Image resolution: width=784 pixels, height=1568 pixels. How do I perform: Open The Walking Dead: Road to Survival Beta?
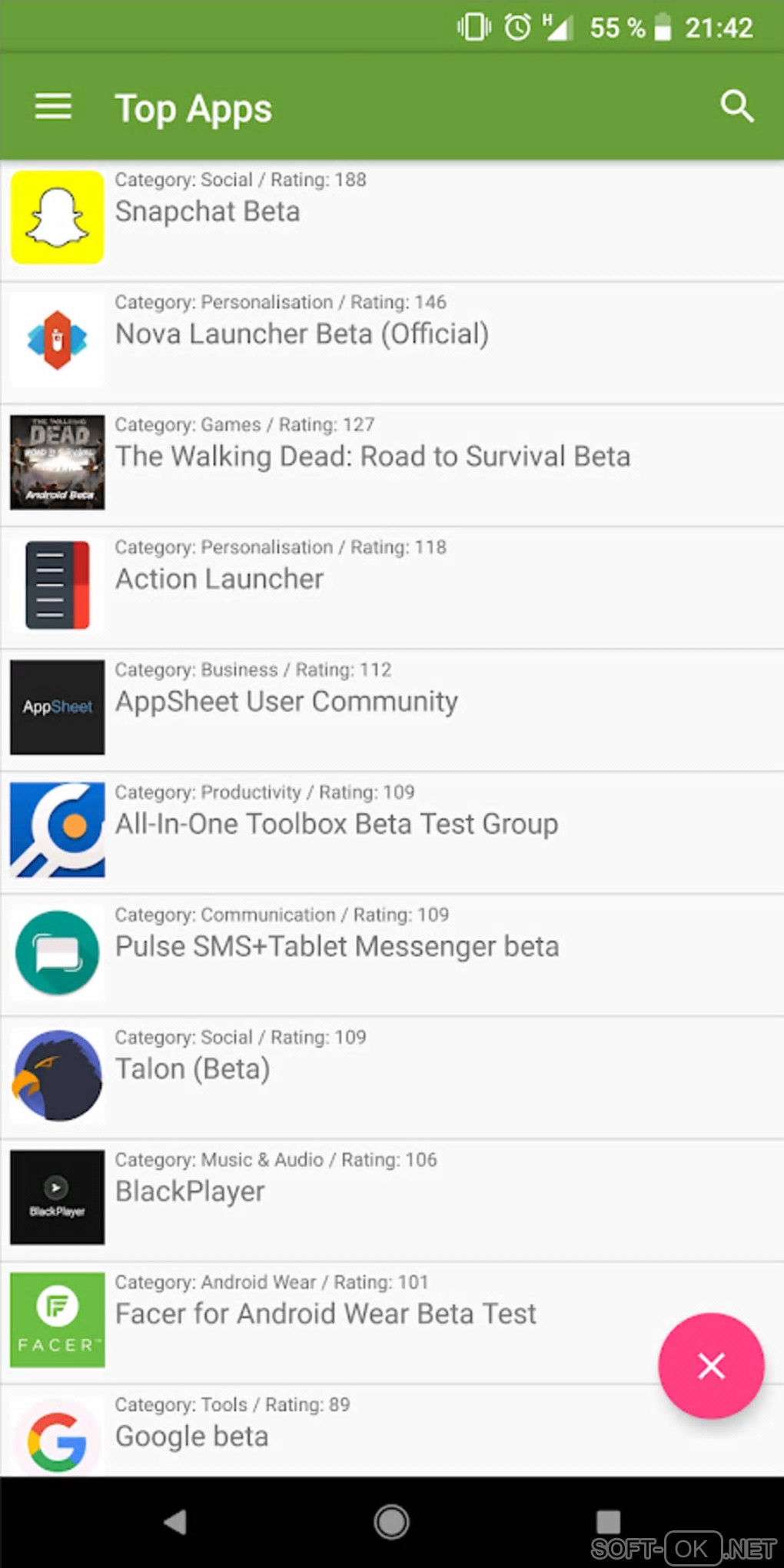(392, 463)
